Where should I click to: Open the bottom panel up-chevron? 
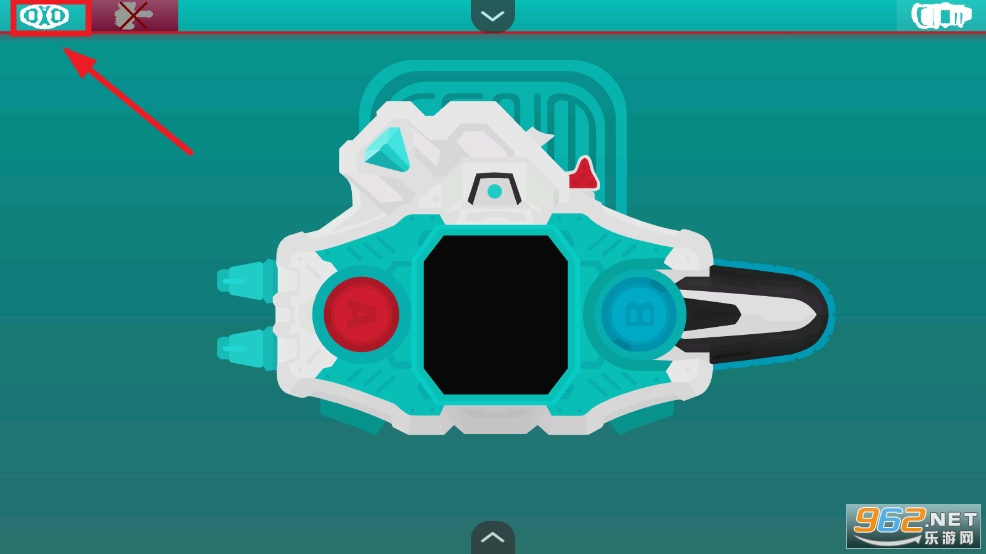pyautogui.click(x=492, y=537)
